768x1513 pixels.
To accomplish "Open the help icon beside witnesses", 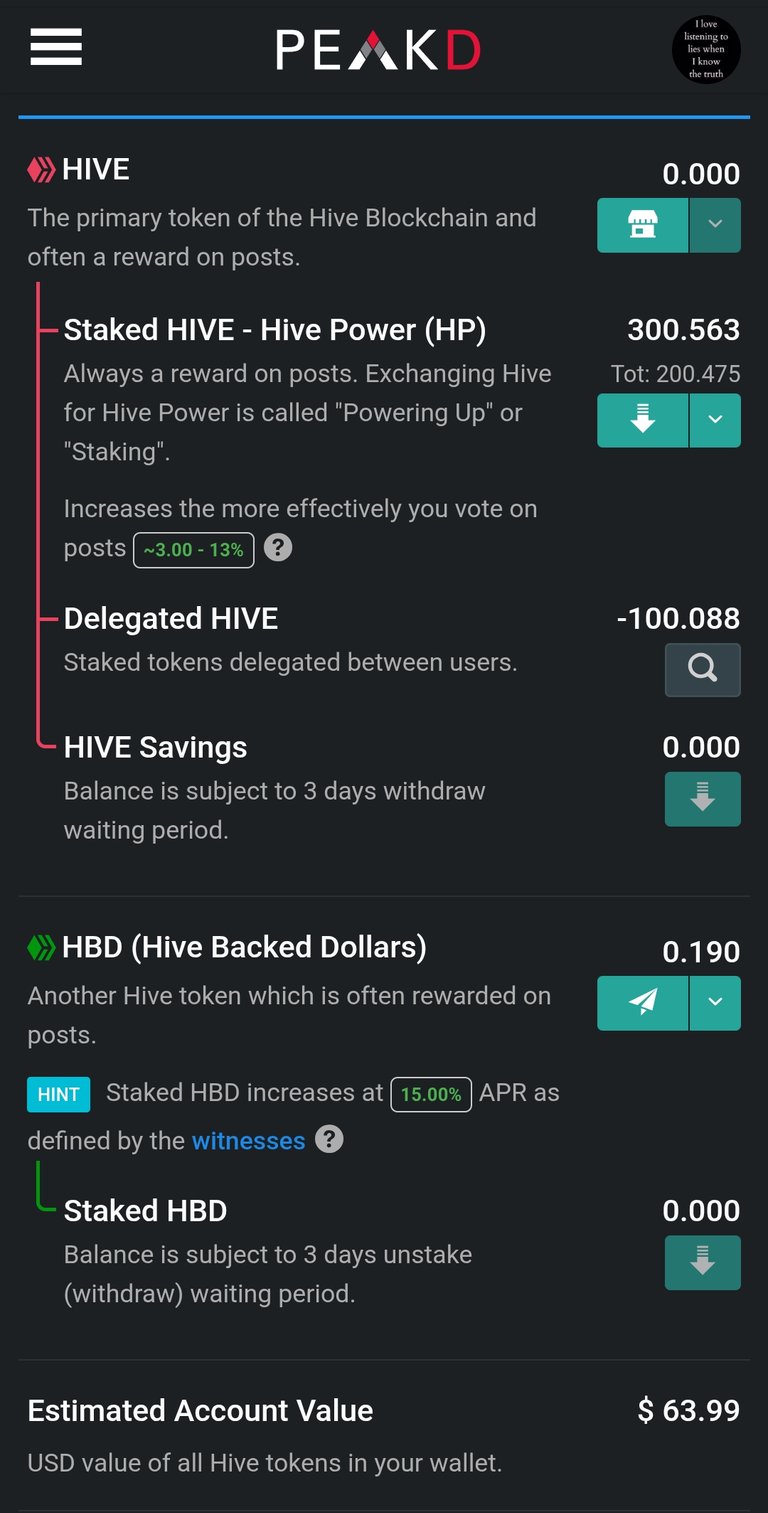I will coord(329,1139).
